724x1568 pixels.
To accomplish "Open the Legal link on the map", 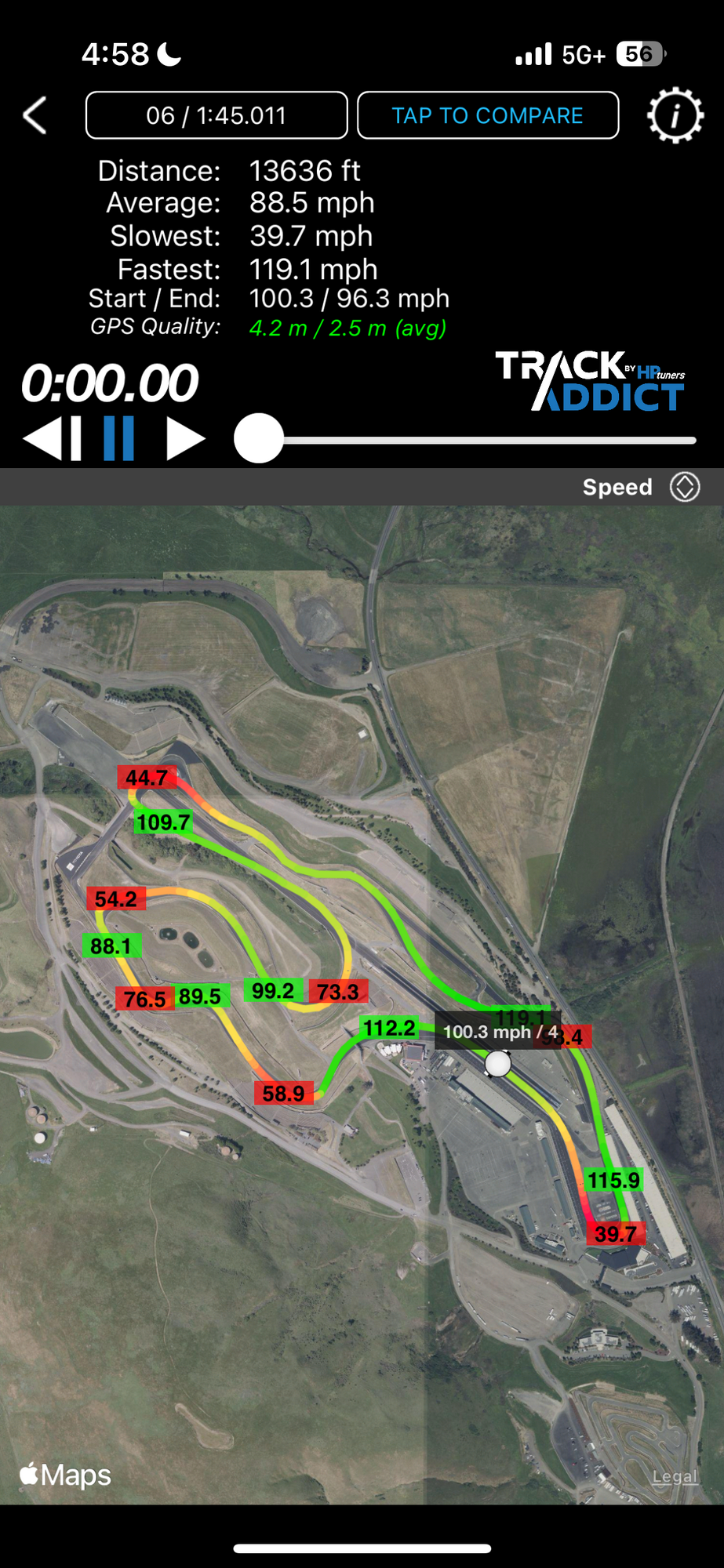I will [675, 1477].
